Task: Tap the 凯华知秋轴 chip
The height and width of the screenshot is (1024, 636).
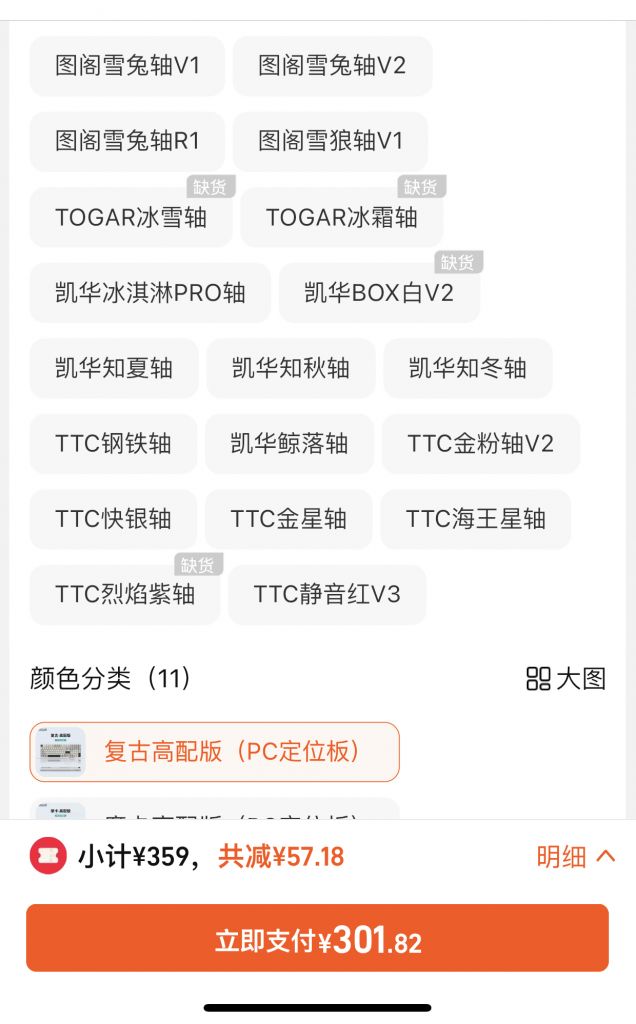Action: click(291, 368)
